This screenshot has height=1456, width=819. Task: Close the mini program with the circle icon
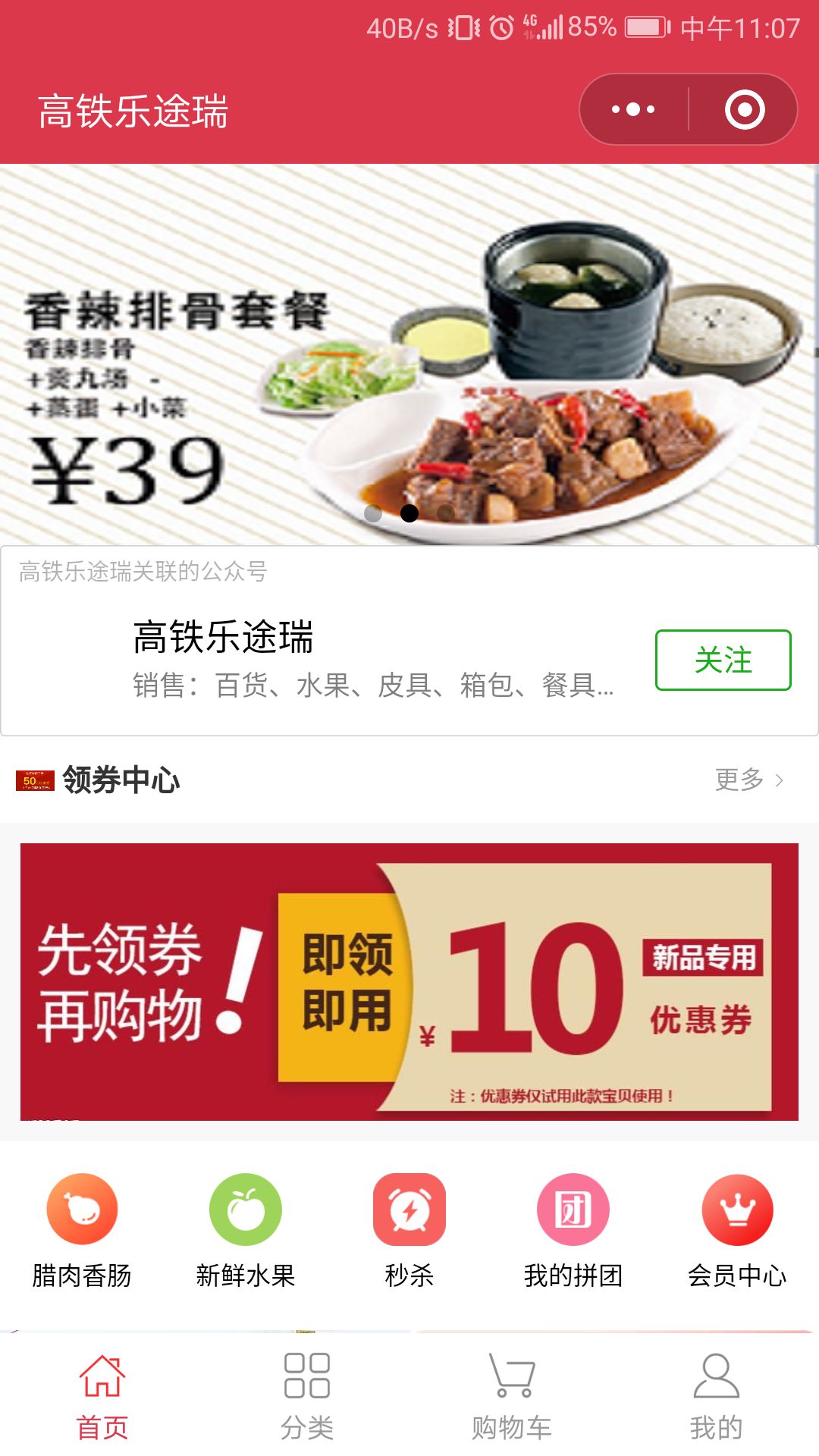click(745, 109)
